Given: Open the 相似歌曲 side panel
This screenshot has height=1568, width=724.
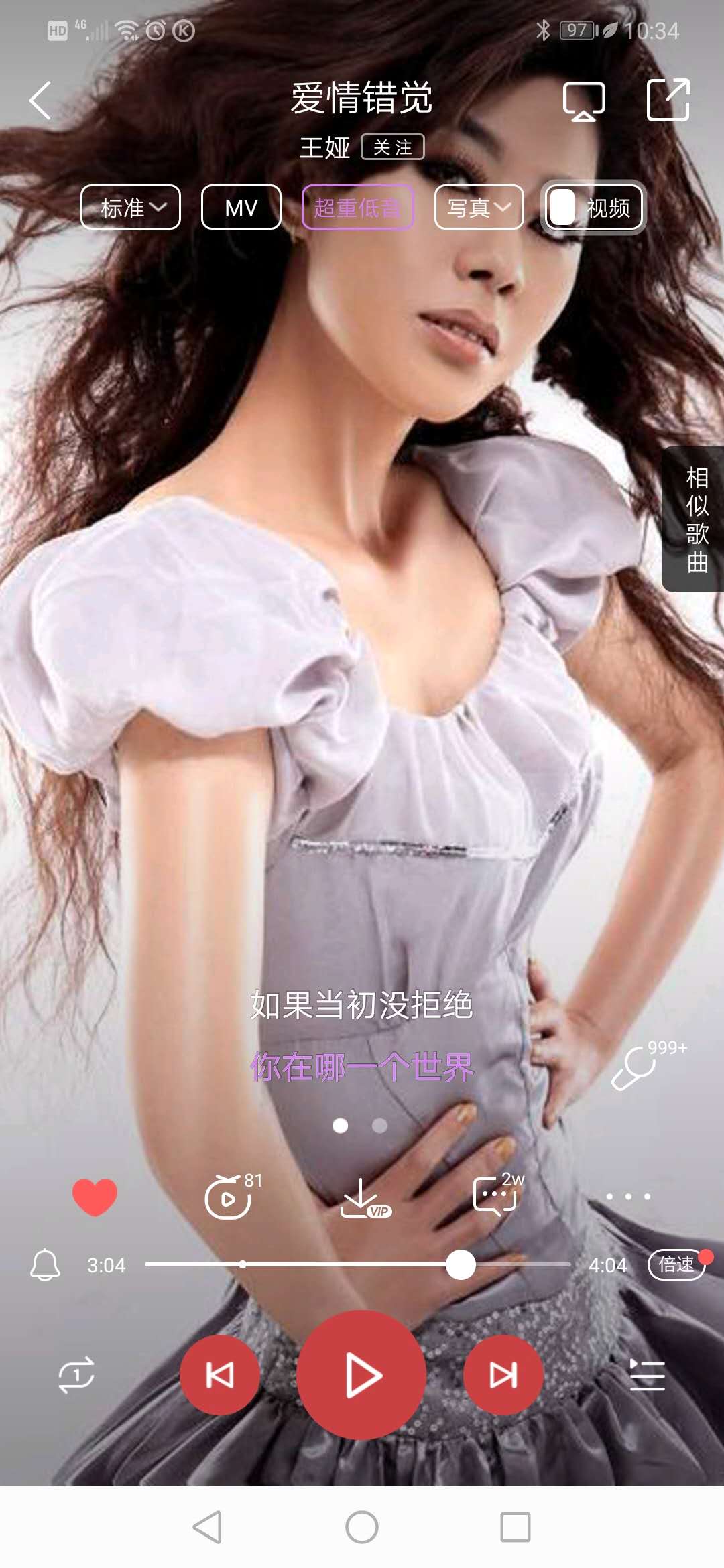Looking at the screenshot, I should click(x=696, y=519).
